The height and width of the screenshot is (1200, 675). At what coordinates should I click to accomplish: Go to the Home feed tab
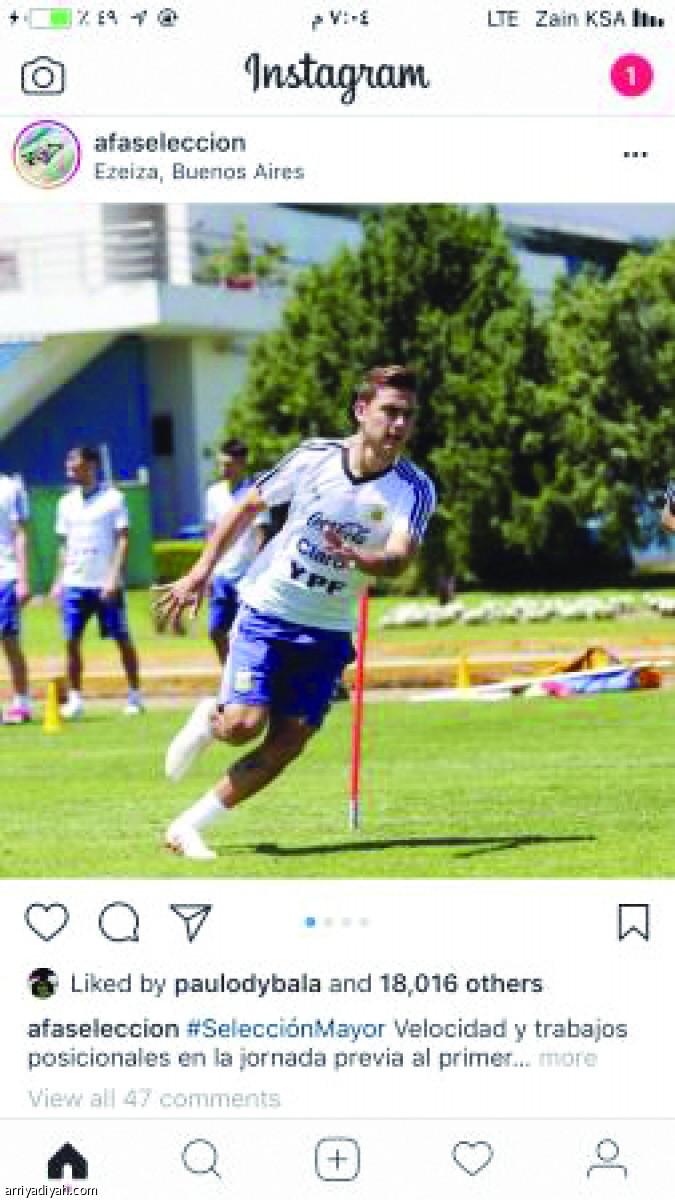pos(68,1160)
